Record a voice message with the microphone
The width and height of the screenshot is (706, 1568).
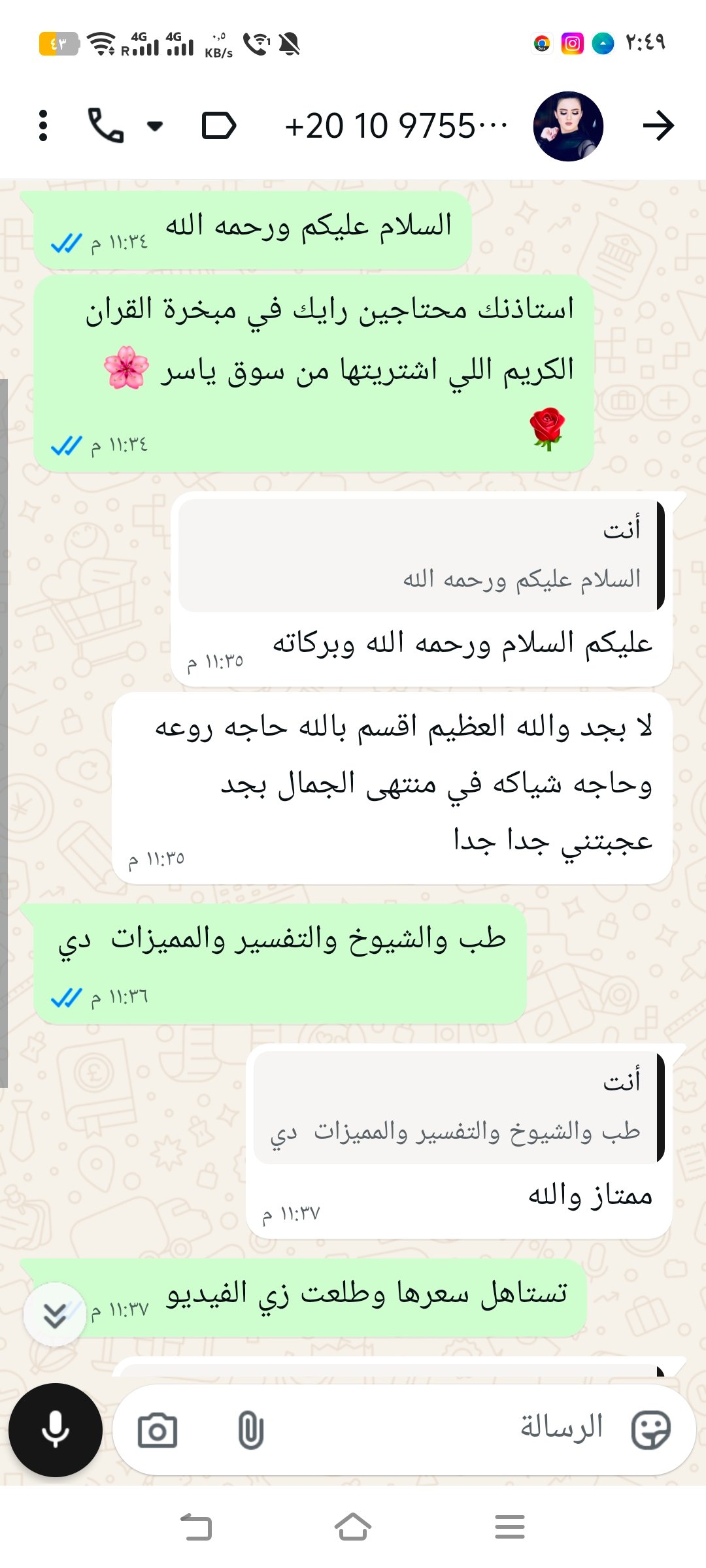click(56, 1430)
